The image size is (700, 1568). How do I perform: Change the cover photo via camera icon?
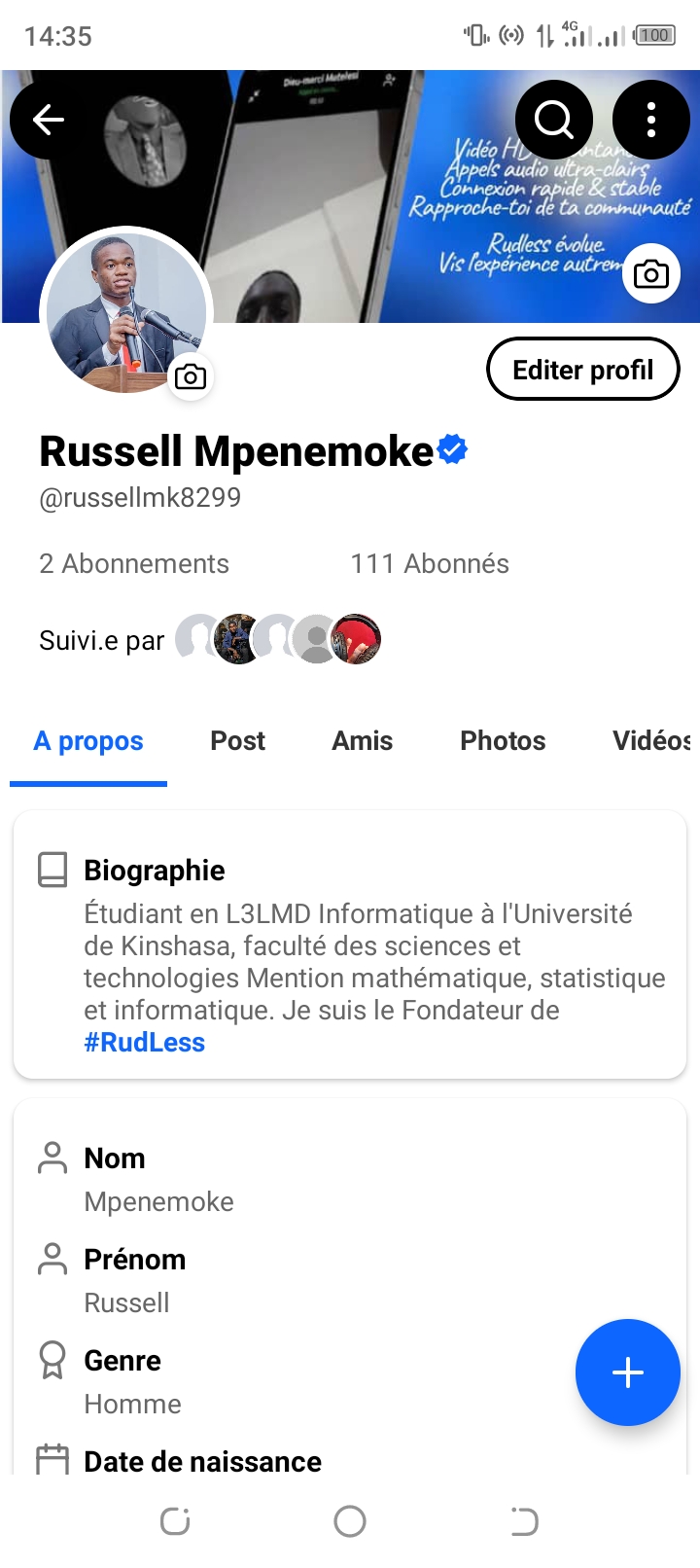click(650, 274)
